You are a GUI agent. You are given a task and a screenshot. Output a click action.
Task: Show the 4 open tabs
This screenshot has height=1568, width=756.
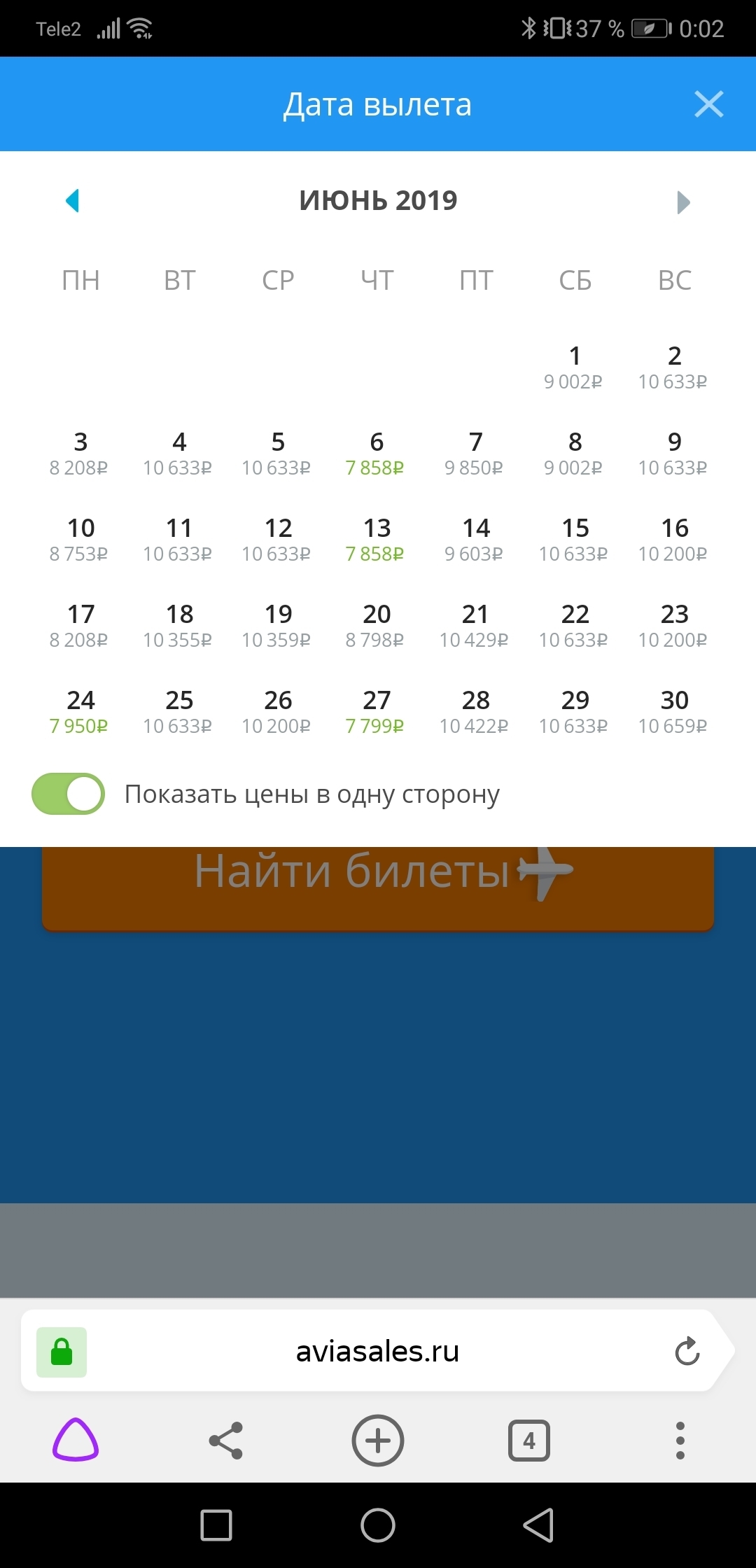click(x=529, y=1440)
